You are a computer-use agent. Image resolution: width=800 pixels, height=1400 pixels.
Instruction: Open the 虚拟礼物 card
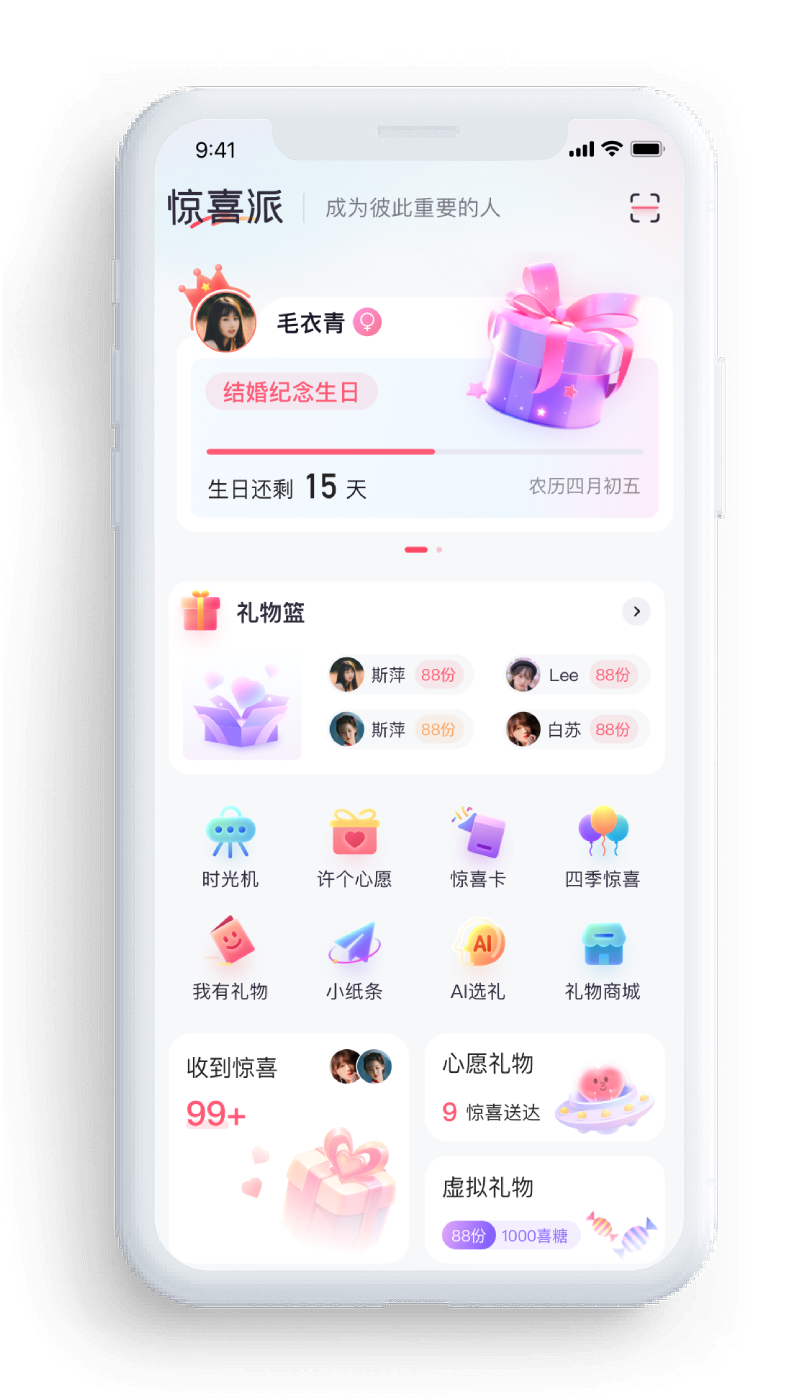click(x=544, y=1210)
